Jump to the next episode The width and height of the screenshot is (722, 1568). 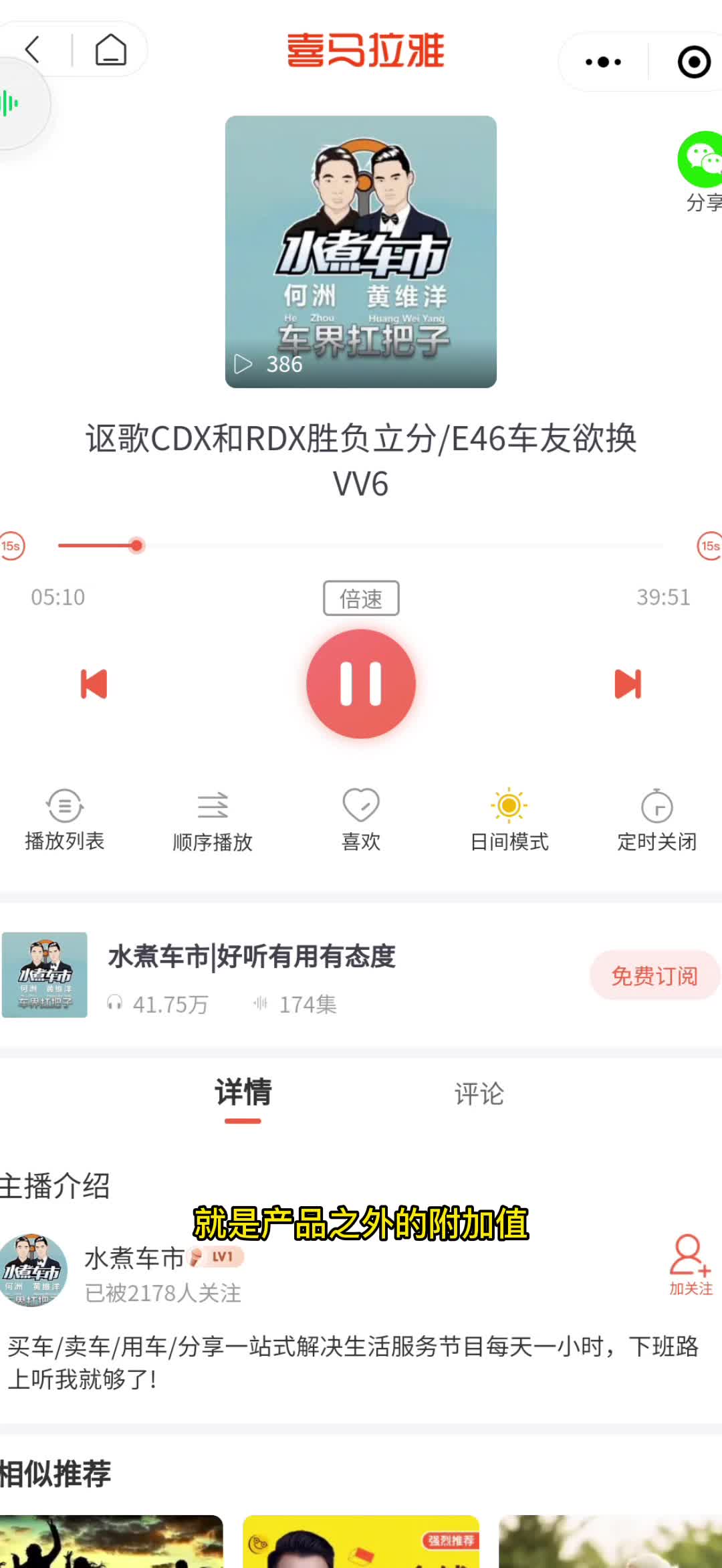[x=628, y=684]
